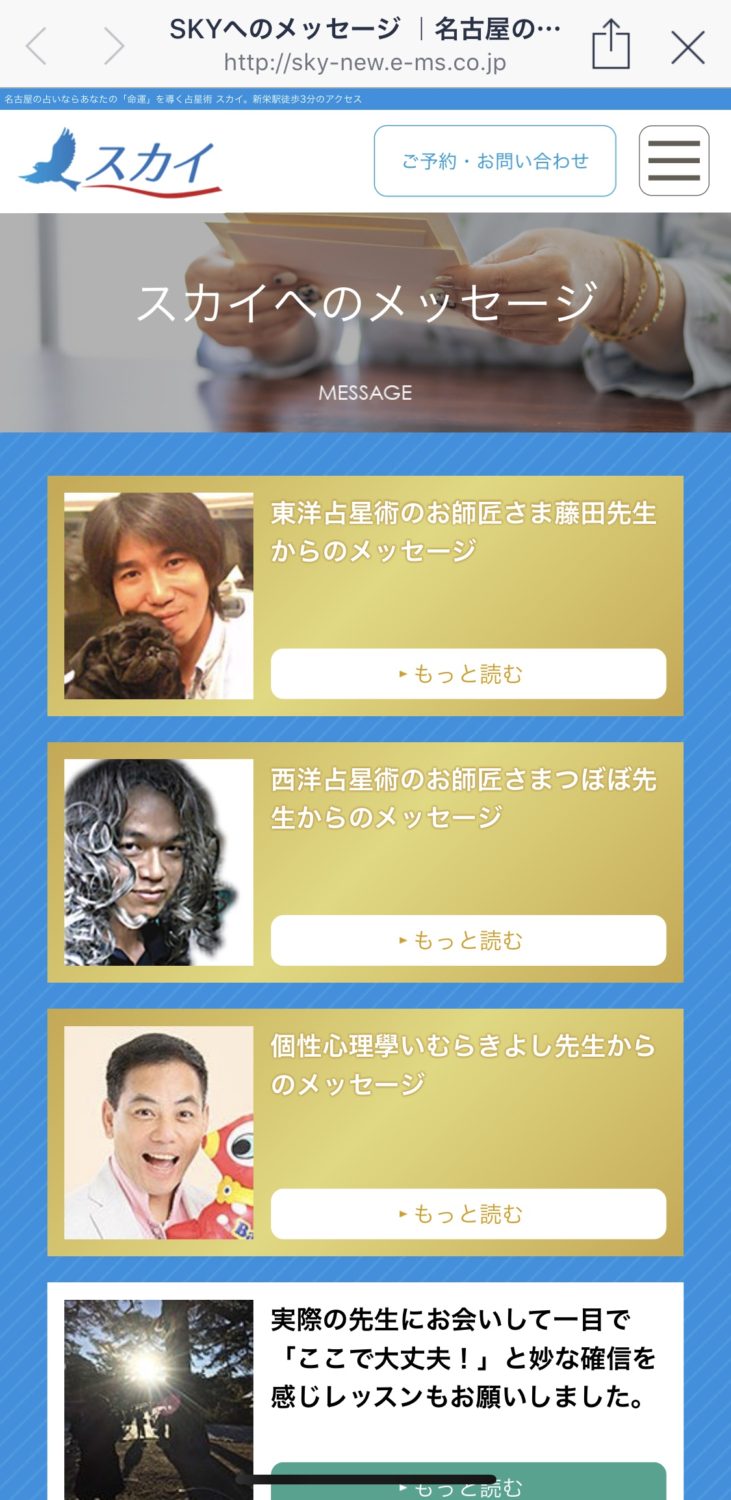731x1500 pixels.
Task: Tap ご予約・お問い合わせ button
Action: (495, 161)
